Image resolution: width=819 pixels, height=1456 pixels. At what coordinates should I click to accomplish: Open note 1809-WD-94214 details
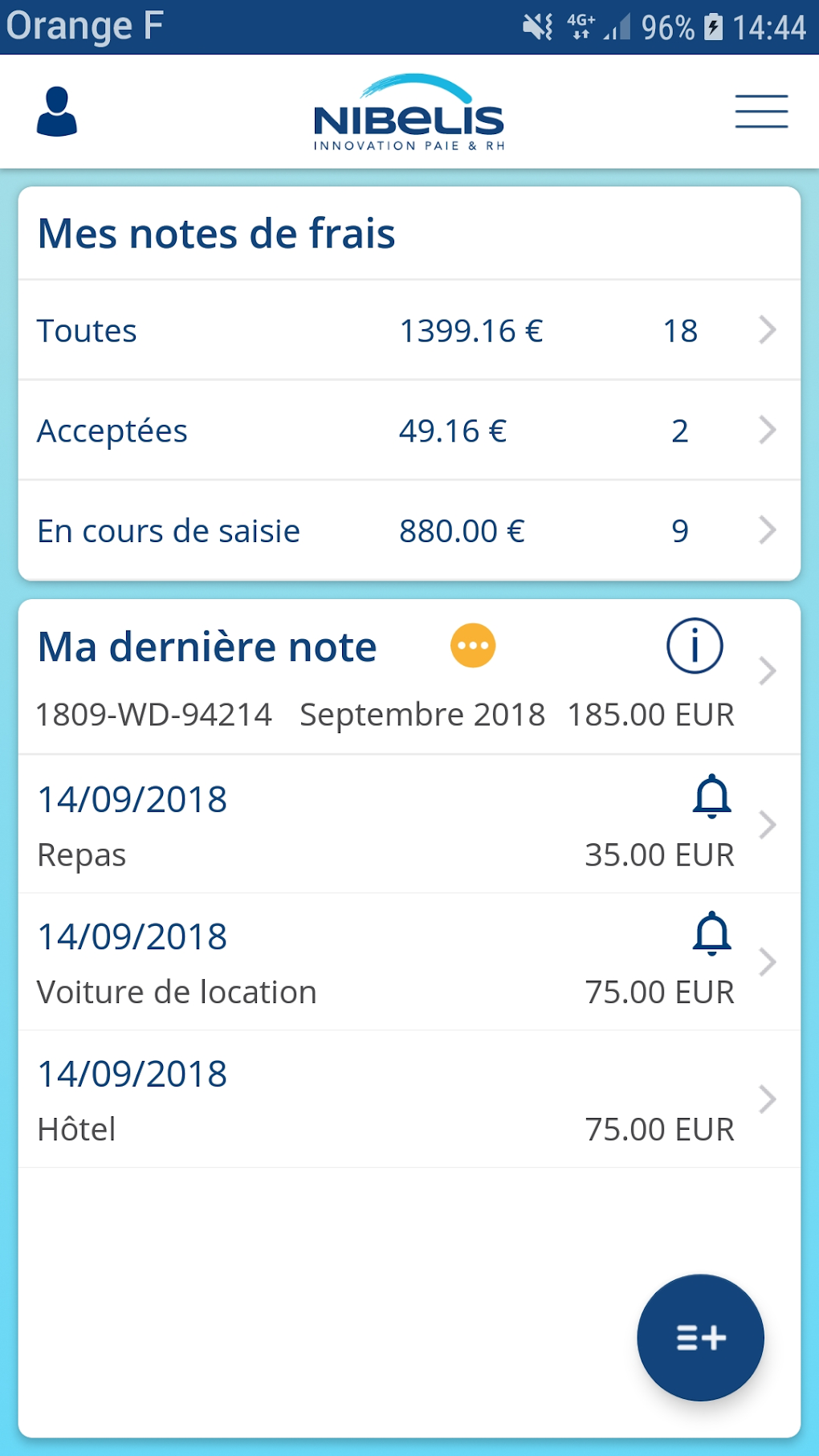point(385,714)
